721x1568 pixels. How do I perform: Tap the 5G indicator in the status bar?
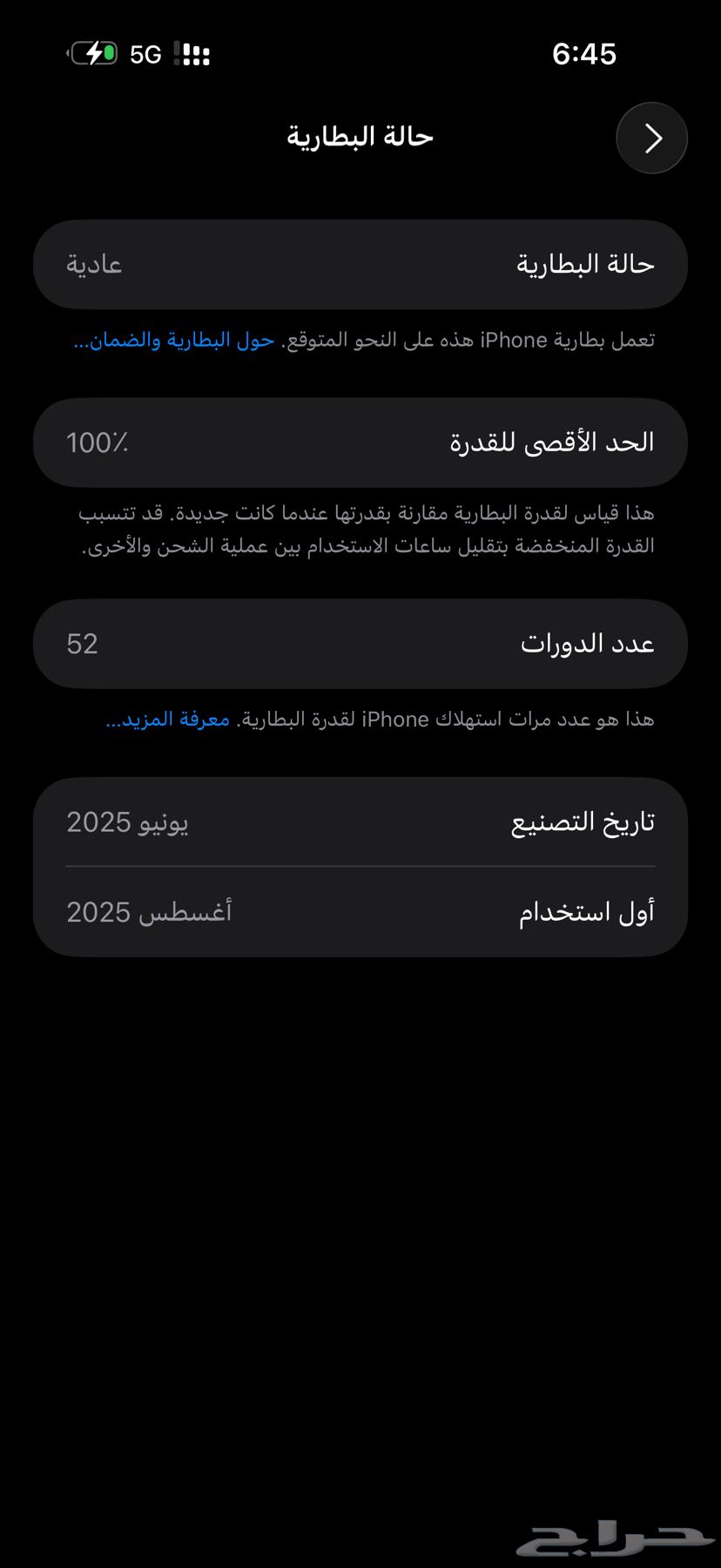click(145, 54)
